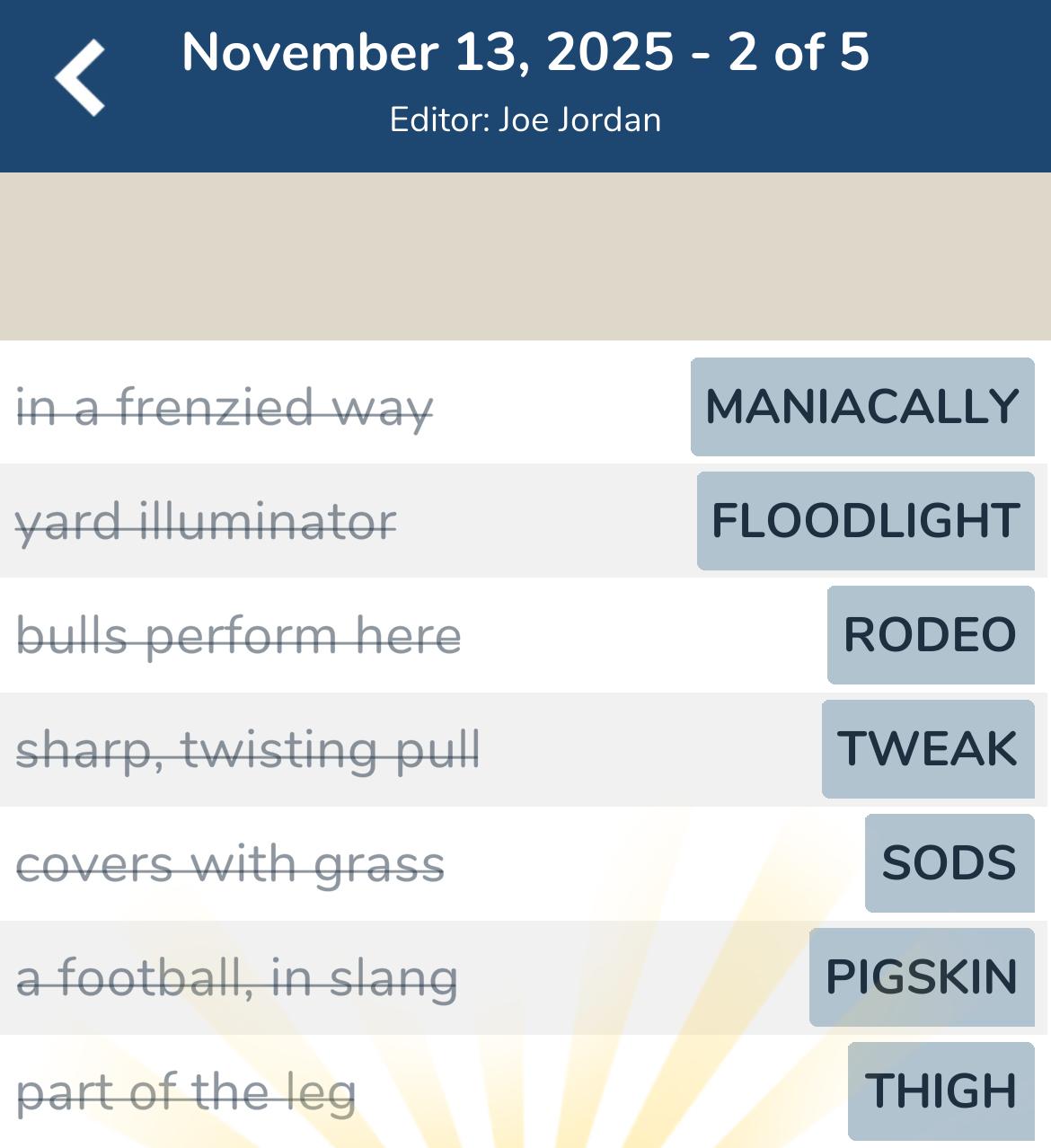Click the 'November 13, 2025 - 2 of 5' title

pyautogui.click(x=525, y=54)
